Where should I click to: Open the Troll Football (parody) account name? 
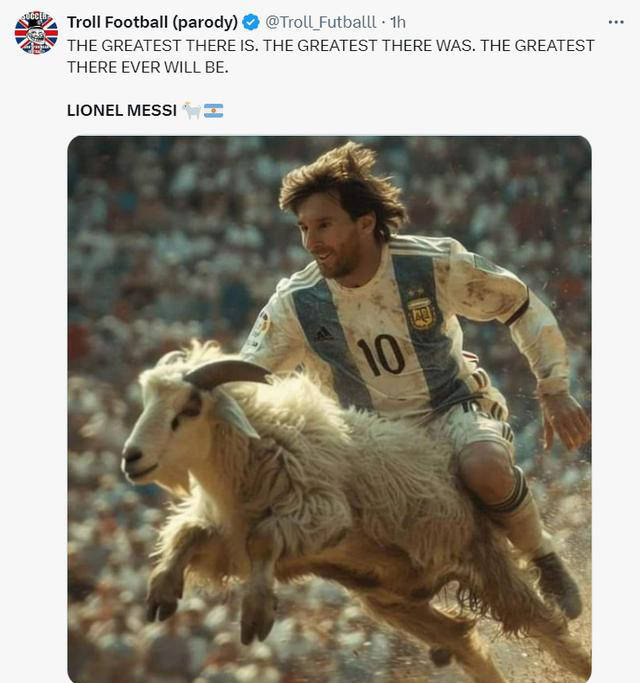[152, 22]
